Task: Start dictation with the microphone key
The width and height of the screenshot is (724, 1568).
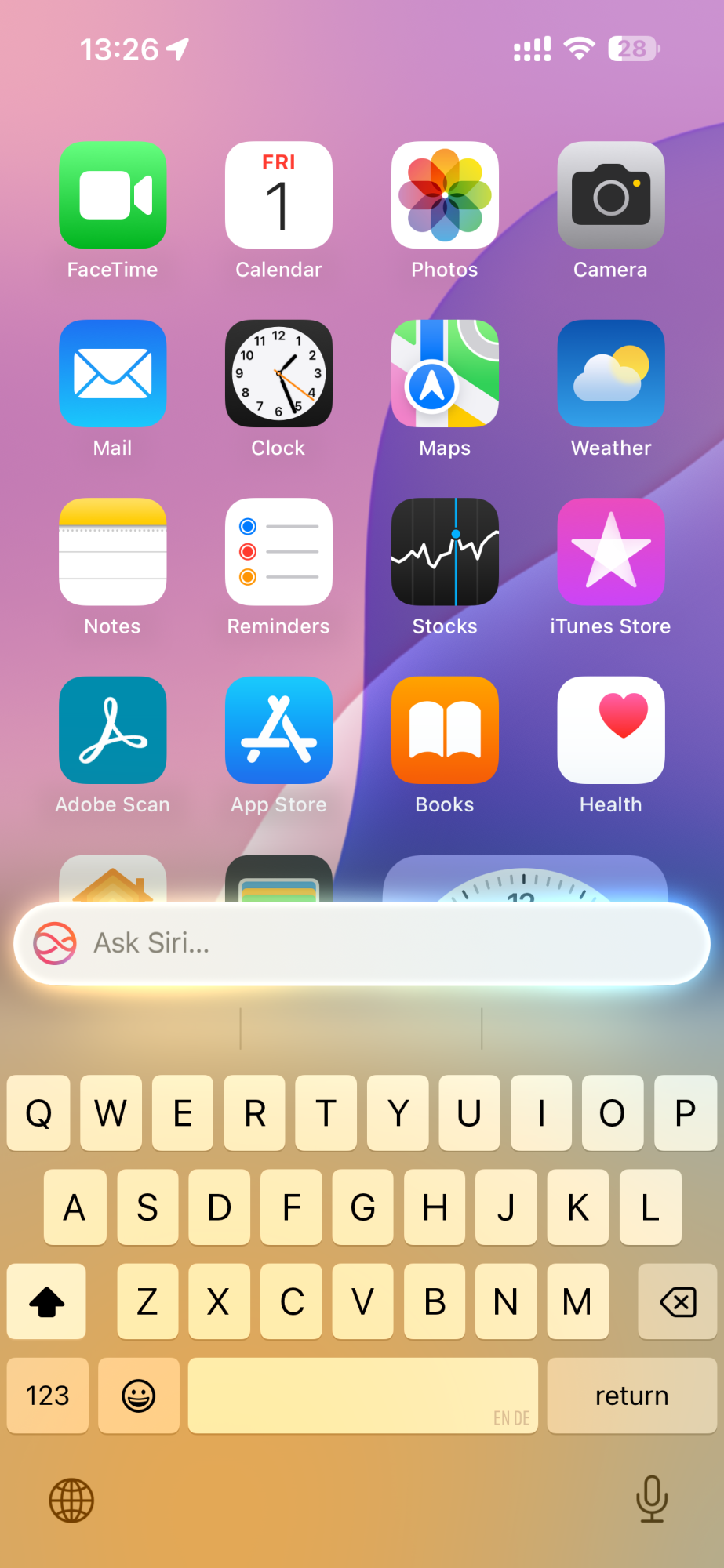Action: [x=651, y=1498]
